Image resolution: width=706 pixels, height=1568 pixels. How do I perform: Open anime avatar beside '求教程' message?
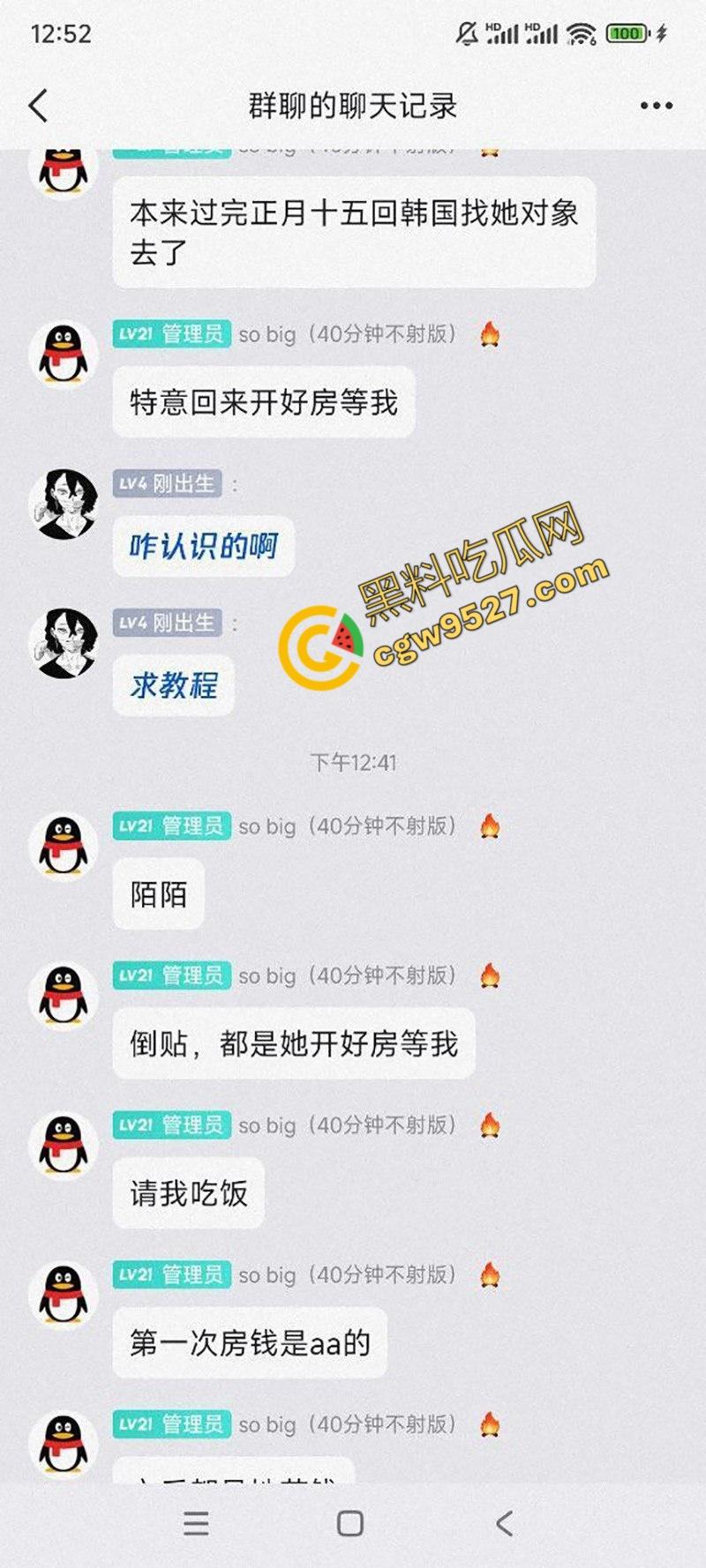64,643
